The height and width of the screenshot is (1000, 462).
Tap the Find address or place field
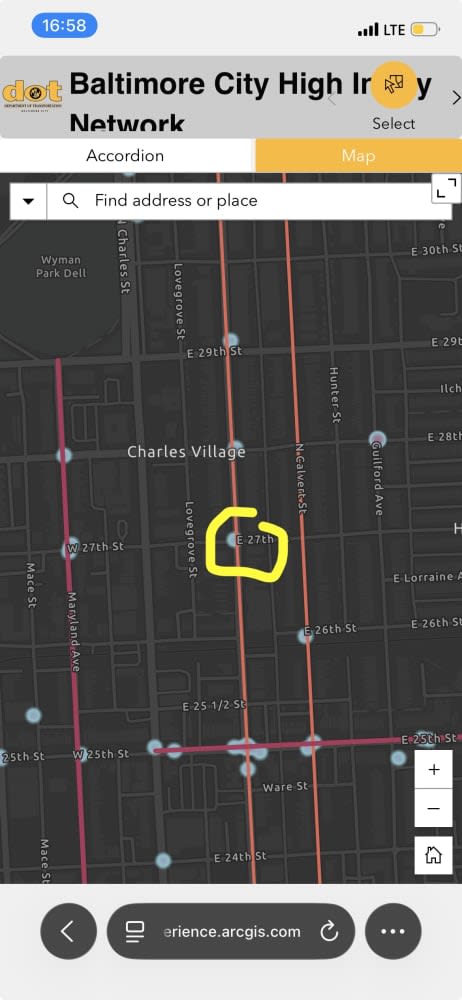pos(249,201)
